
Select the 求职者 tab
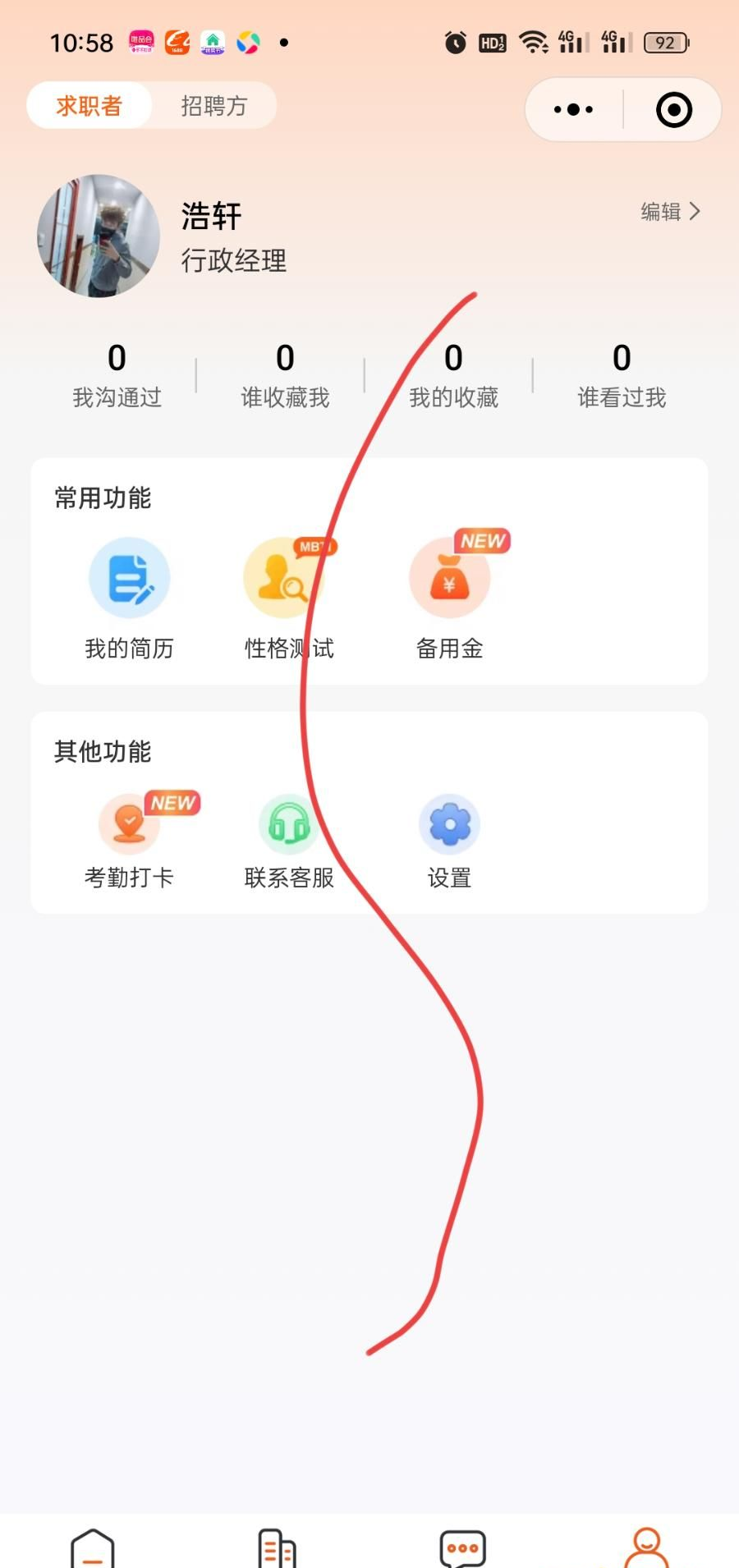(89, 106)
